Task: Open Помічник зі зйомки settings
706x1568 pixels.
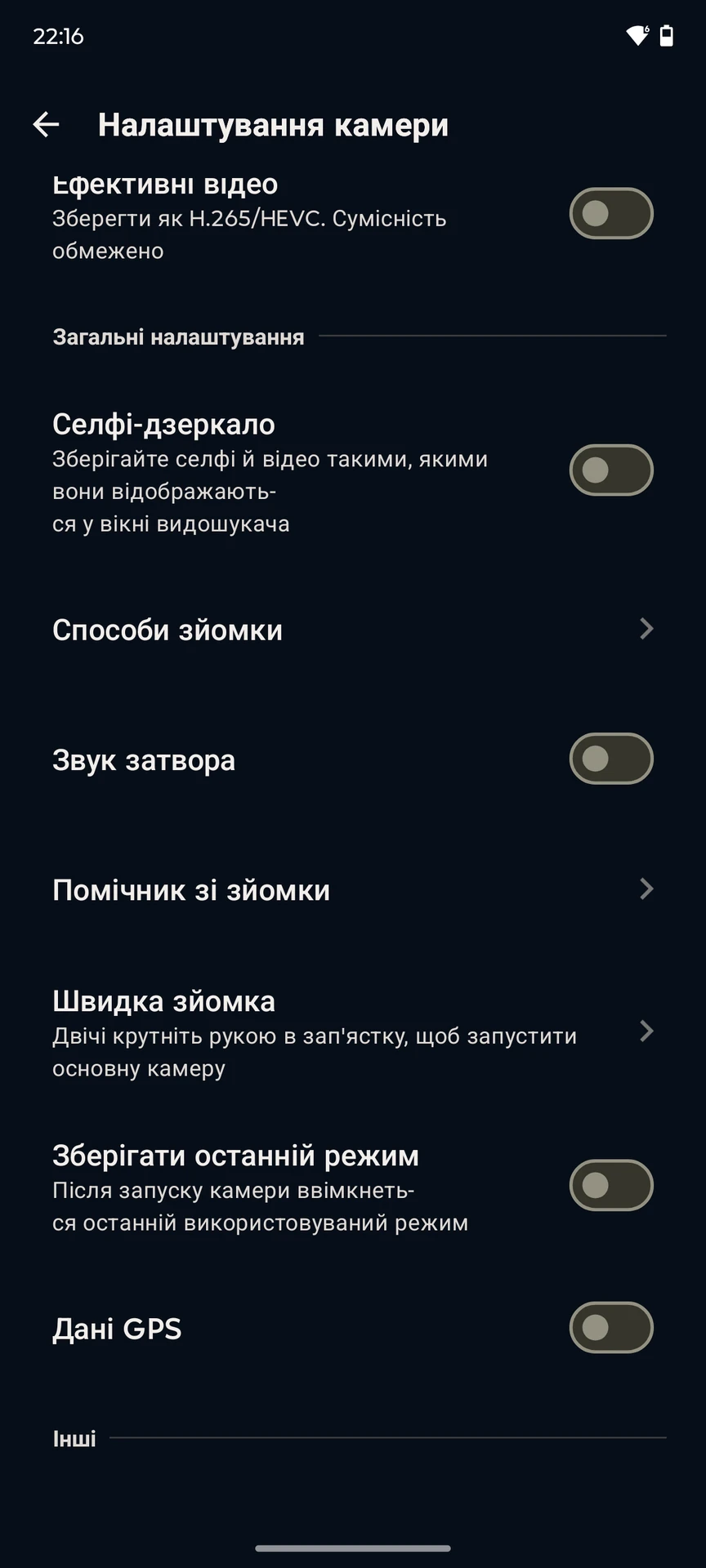Action: (351, 889)
